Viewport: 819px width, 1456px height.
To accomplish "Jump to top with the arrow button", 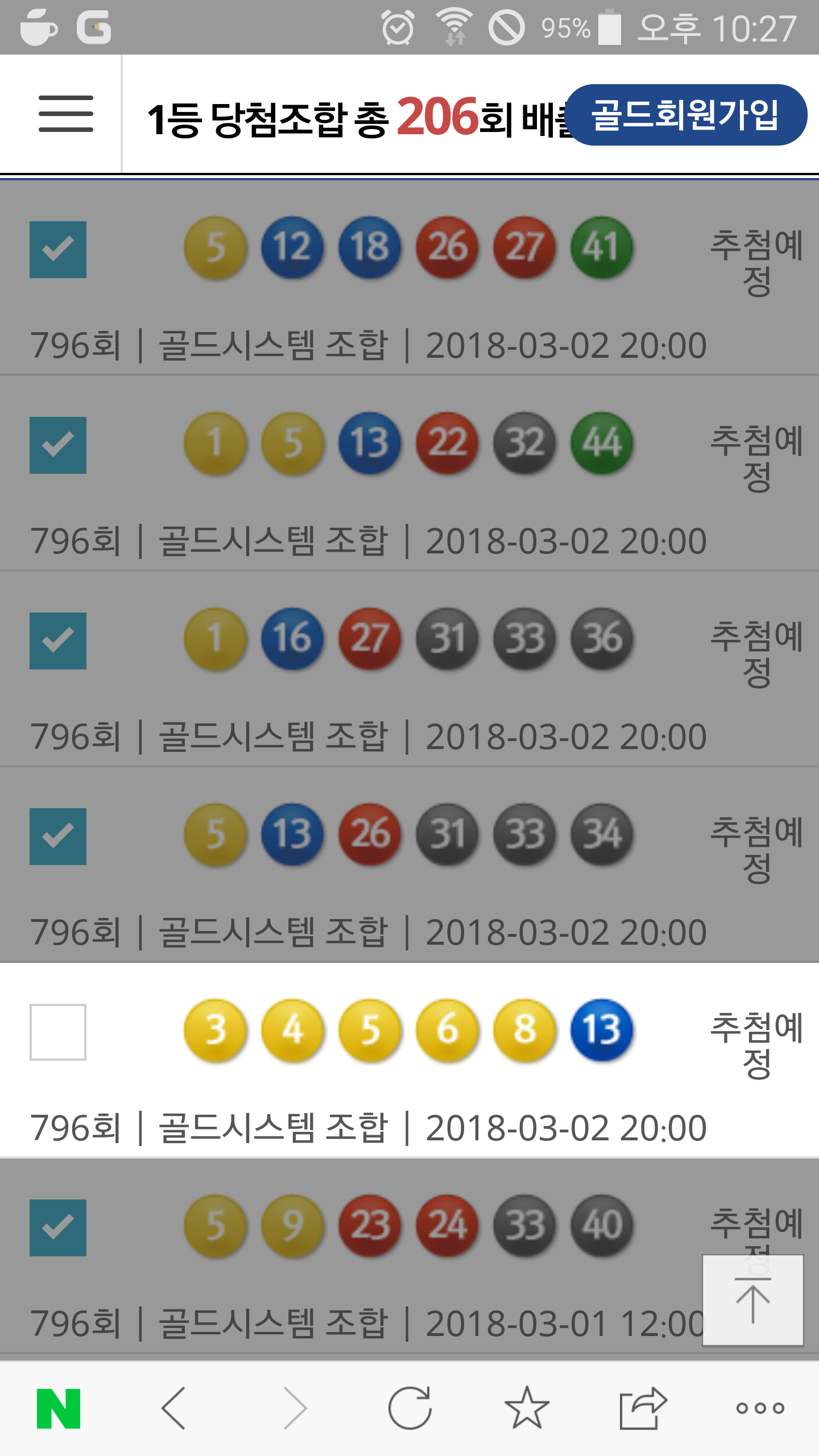I will [x=752, y=1300].
